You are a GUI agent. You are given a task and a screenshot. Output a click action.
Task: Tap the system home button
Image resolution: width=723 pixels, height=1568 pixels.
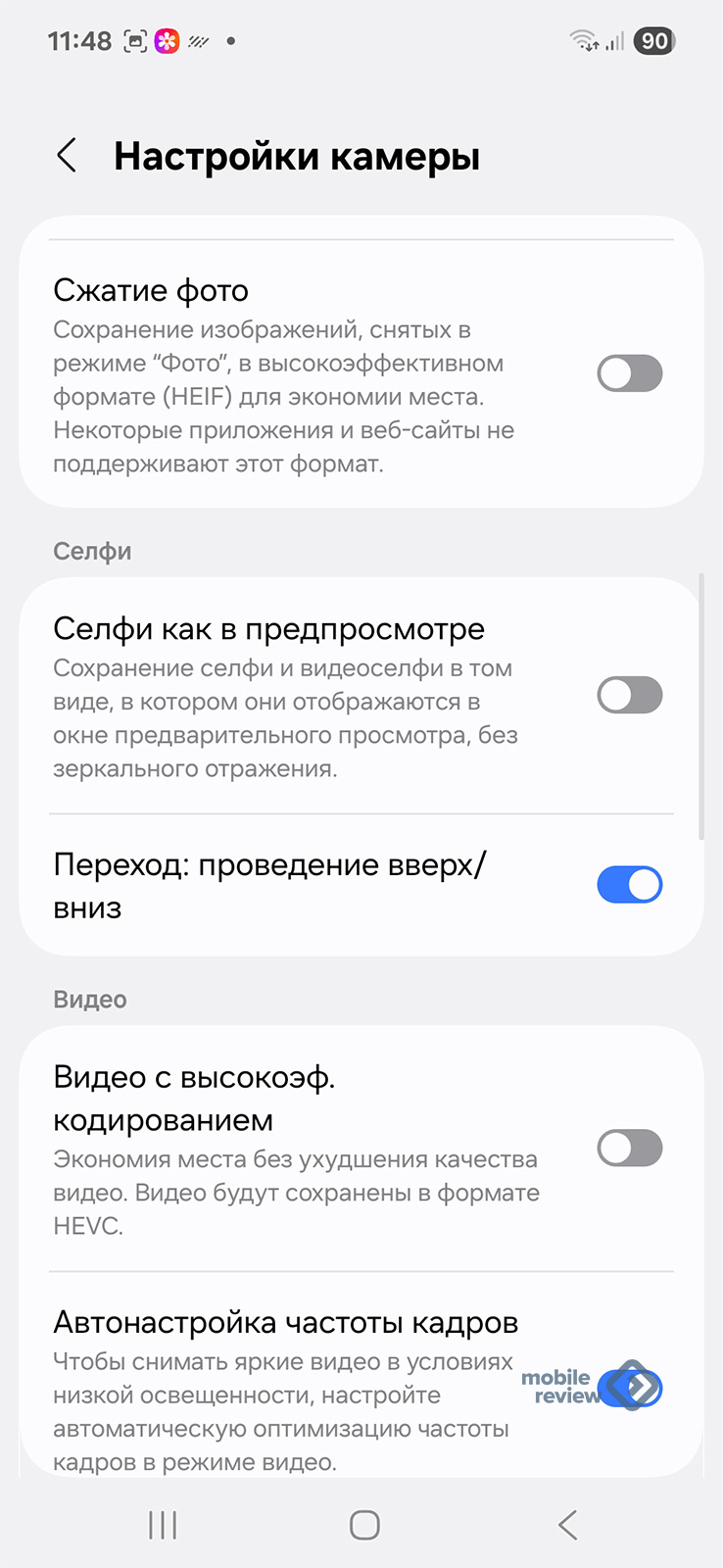(364, 1525)
